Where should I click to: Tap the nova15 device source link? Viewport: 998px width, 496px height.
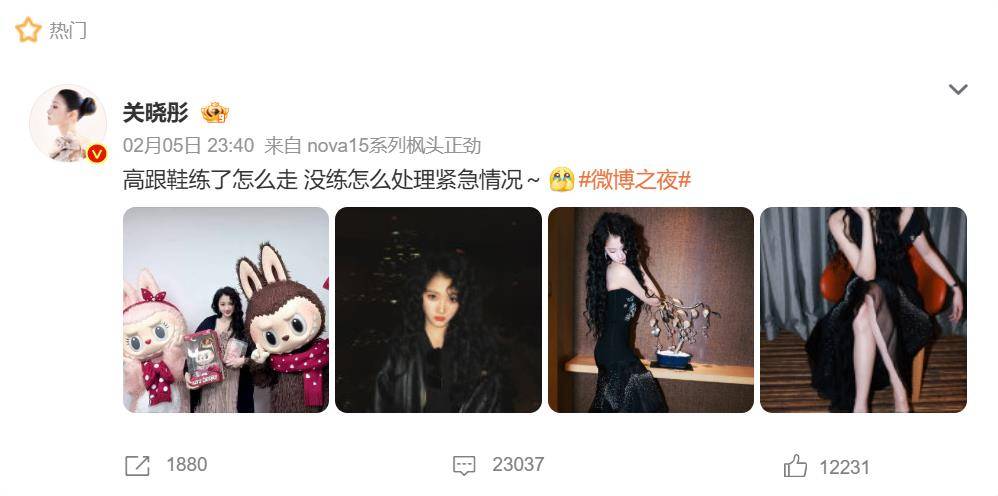pos(394,145)
